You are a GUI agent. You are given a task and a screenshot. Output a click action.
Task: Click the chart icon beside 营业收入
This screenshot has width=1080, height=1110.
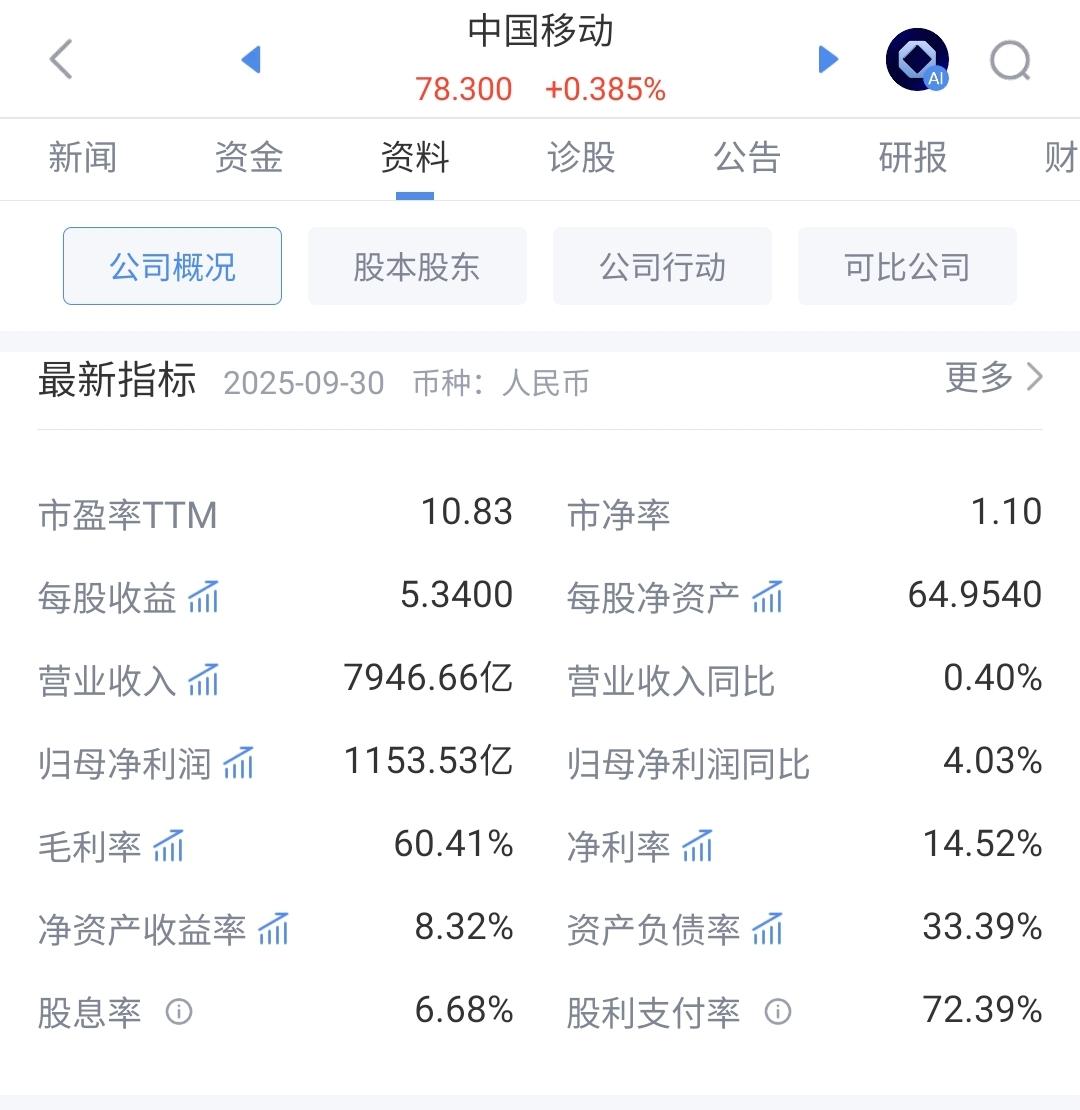click(203, 680)
